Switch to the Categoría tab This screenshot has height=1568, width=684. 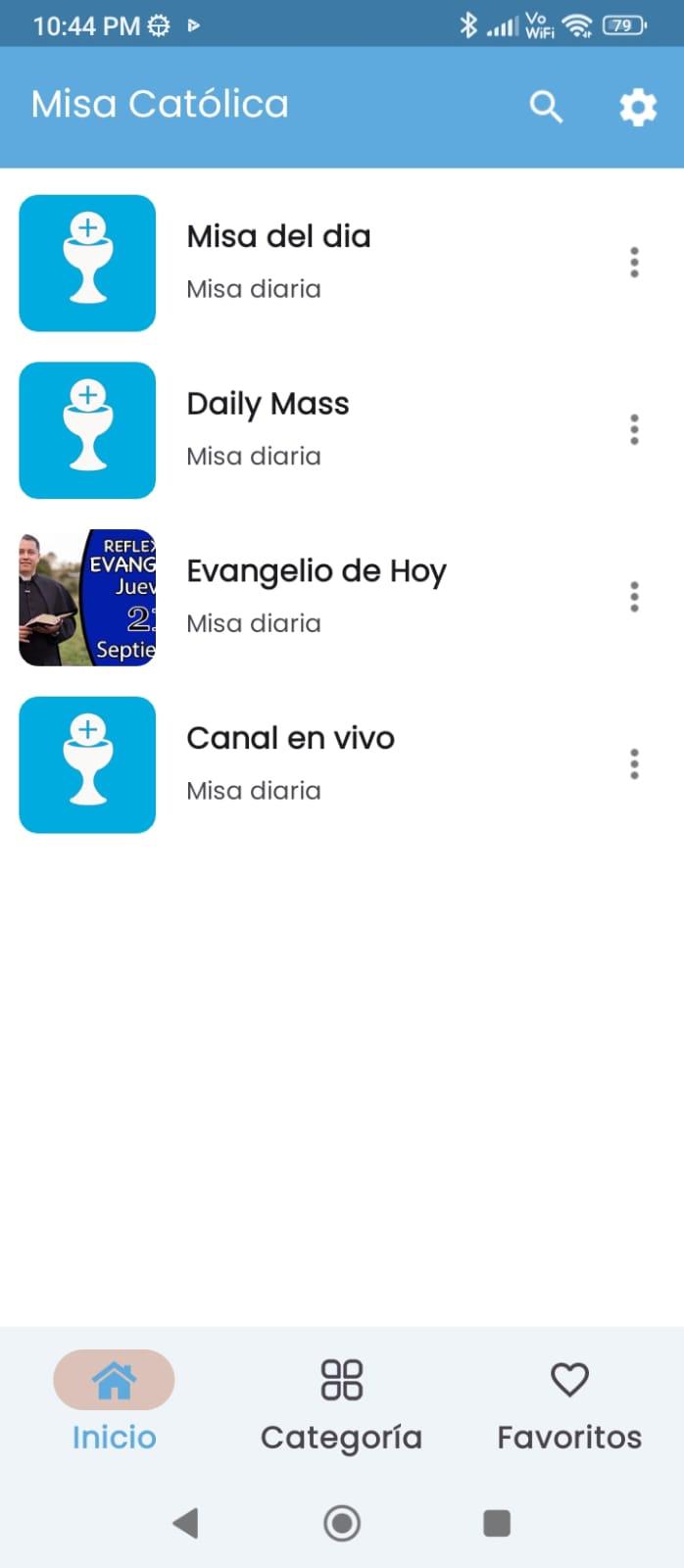pyautogui.click(x=341, y=1401)
